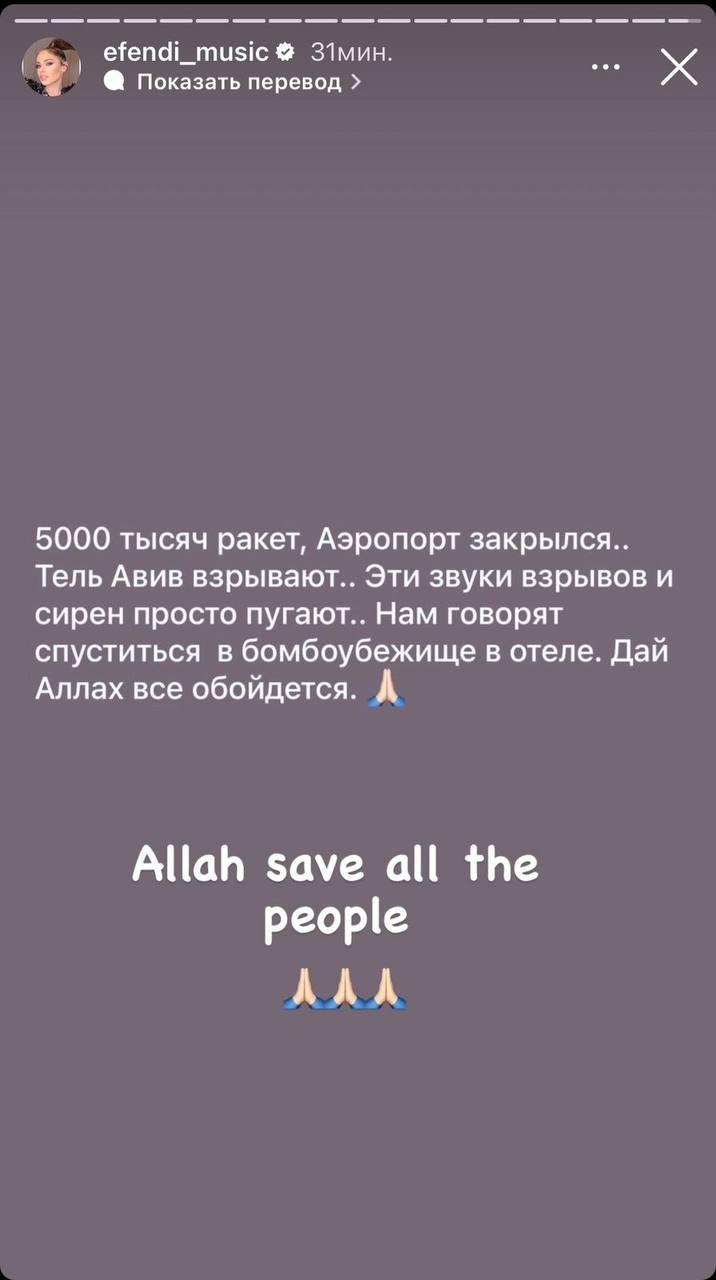
Task: Show translation of the story text
Action: tap(238, 82)
